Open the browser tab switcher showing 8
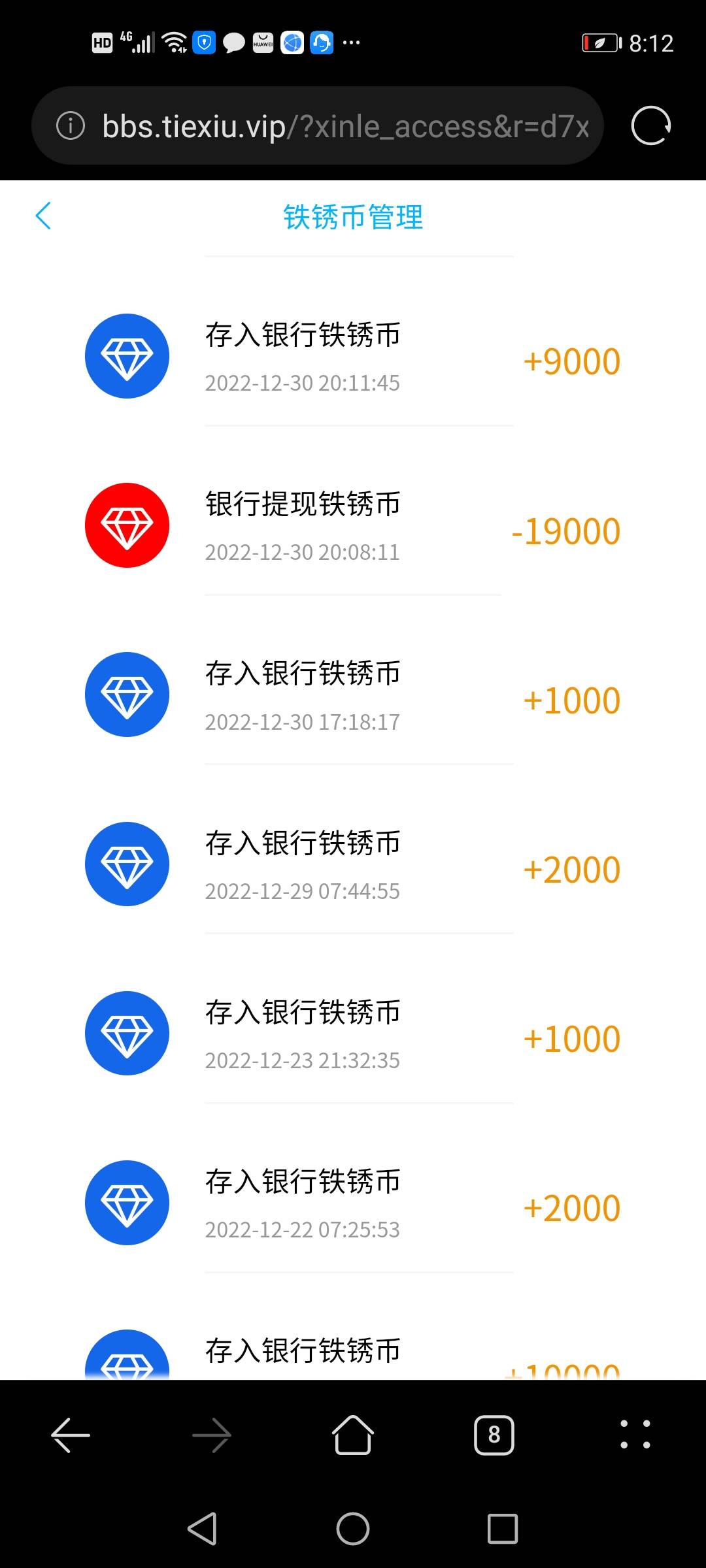Screen dimensions: 706x1568 point(494,1435)
